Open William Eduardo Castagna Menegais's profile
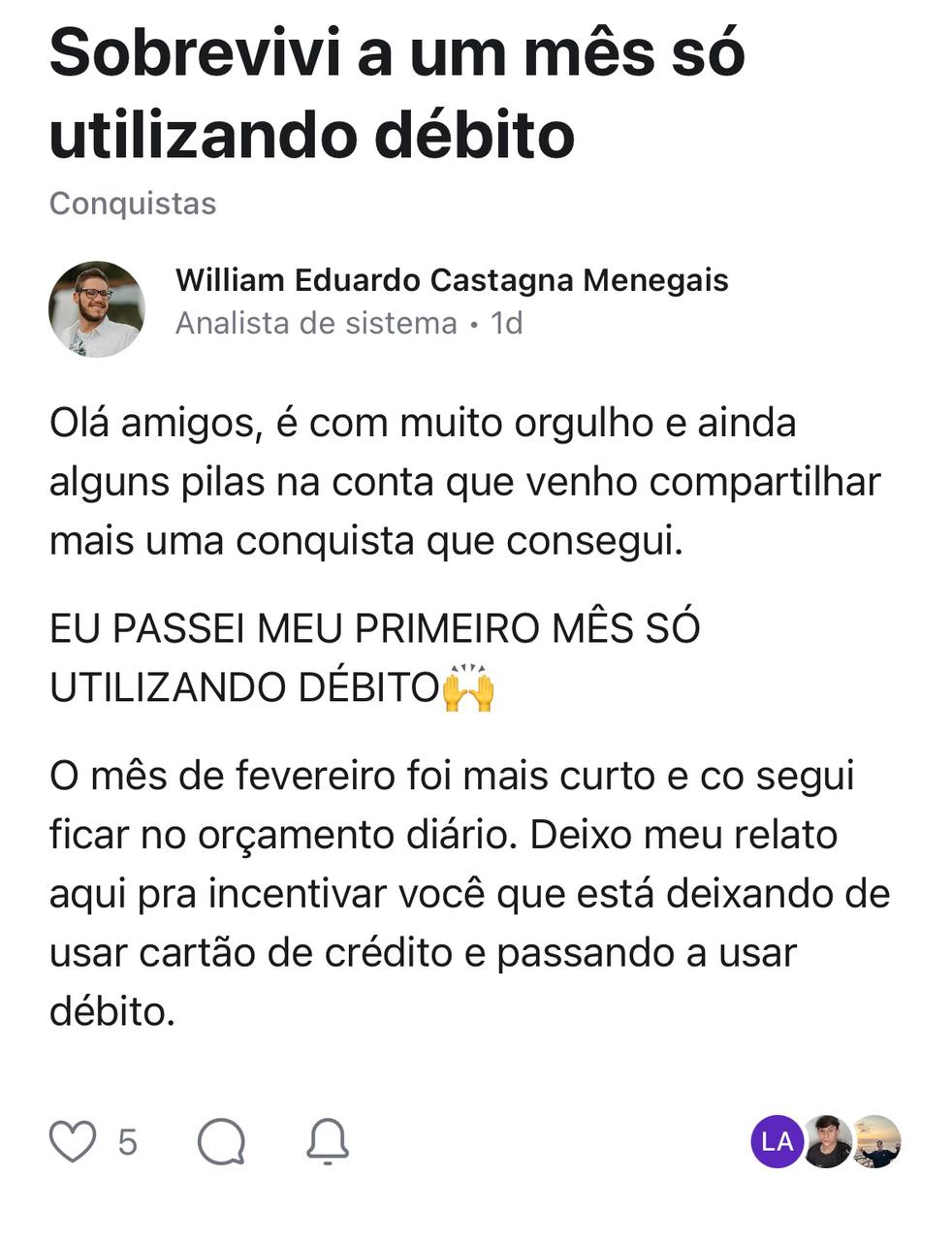 [x=454, y=281]
